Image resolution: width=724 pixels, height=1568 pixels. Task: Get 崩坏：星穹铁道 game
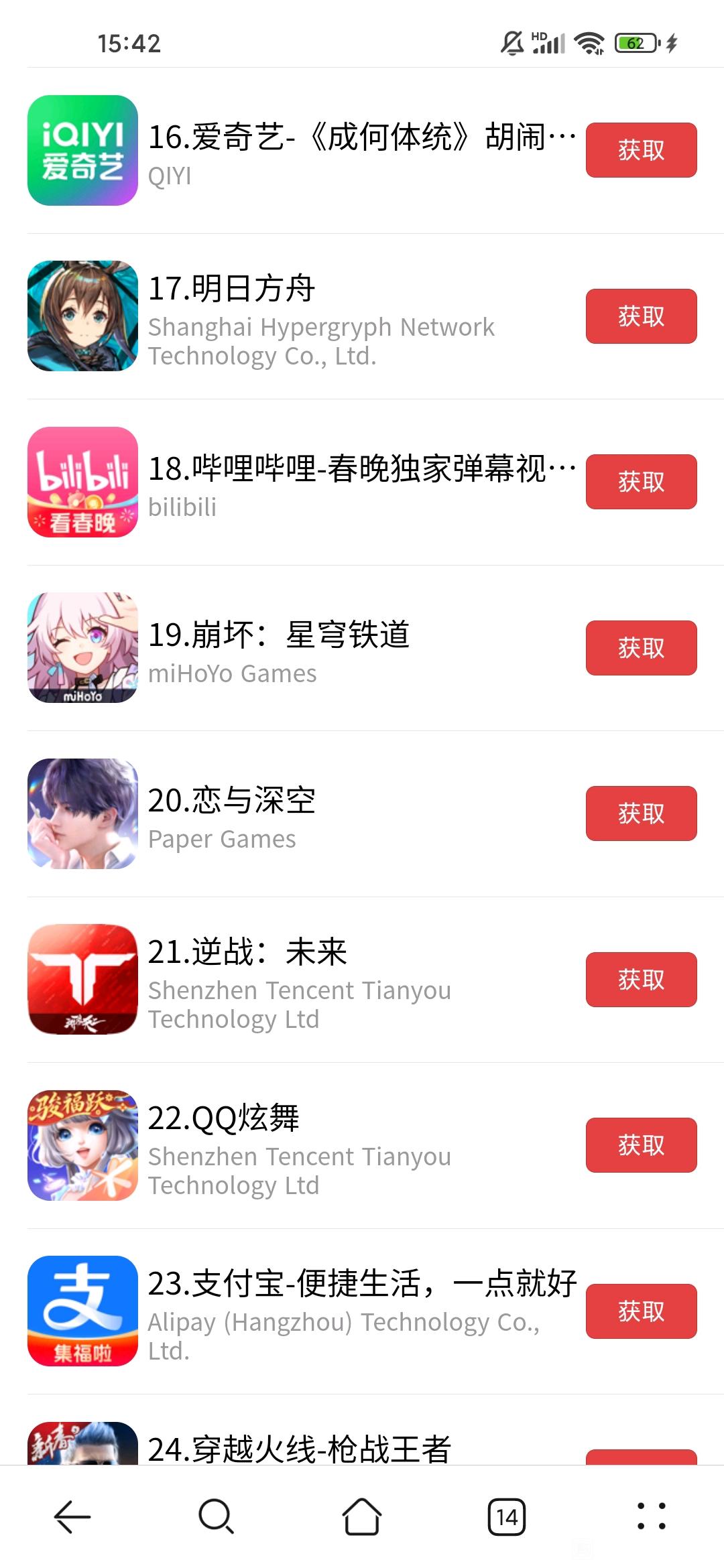641,648
